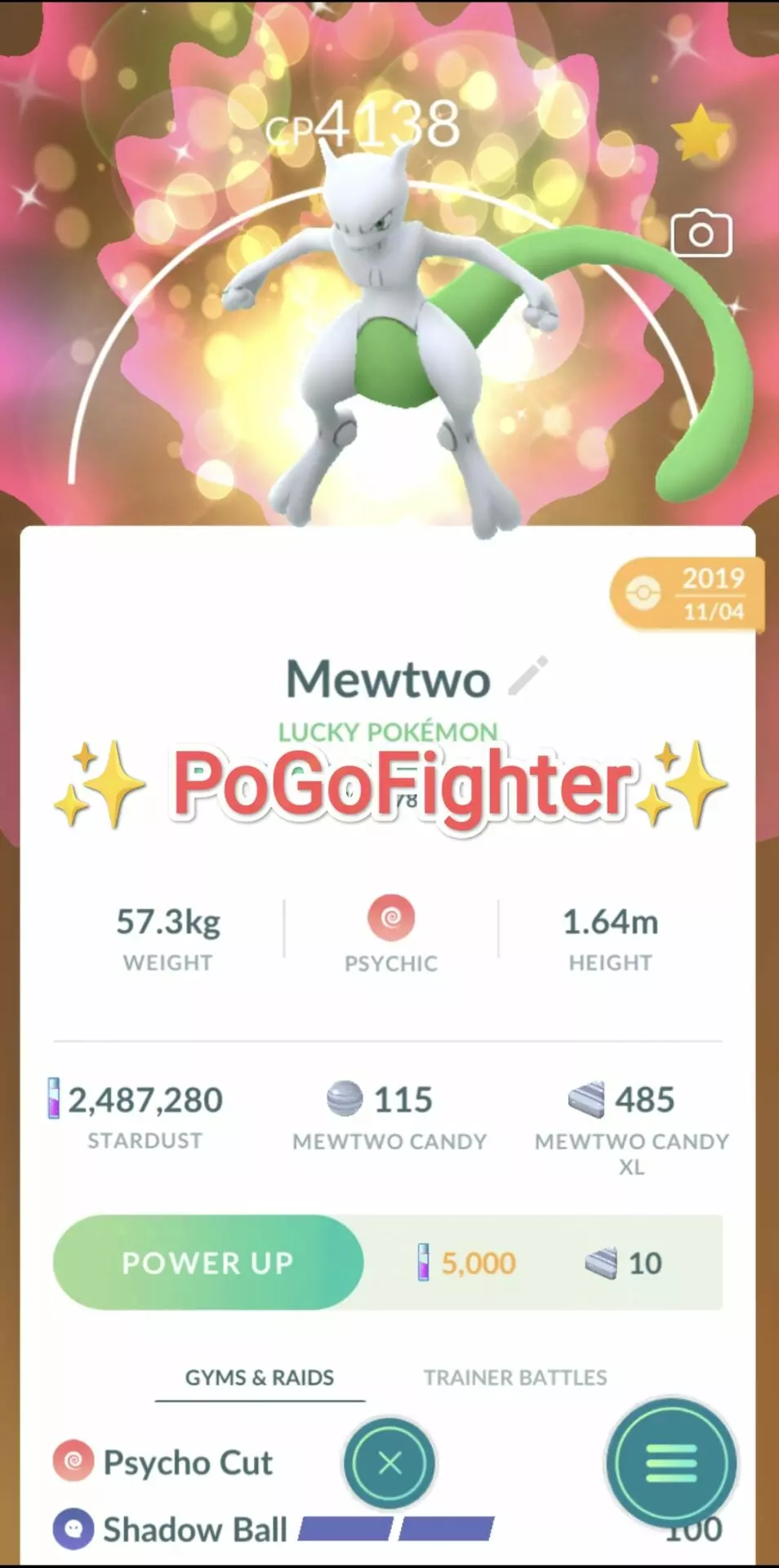Open the AR camera snapshot icon

pos(701,234)
